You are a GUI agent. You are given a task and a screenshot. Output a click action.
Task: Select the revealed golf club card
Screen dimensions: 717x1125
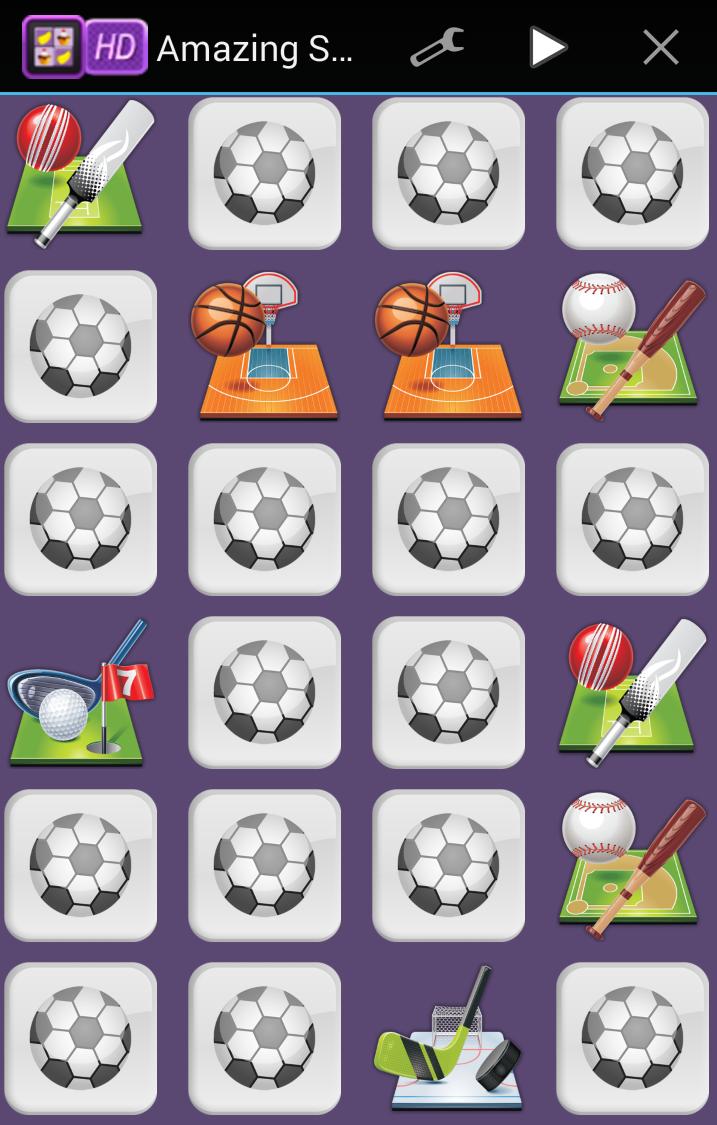pyautogui.click(x=81, y=692)
